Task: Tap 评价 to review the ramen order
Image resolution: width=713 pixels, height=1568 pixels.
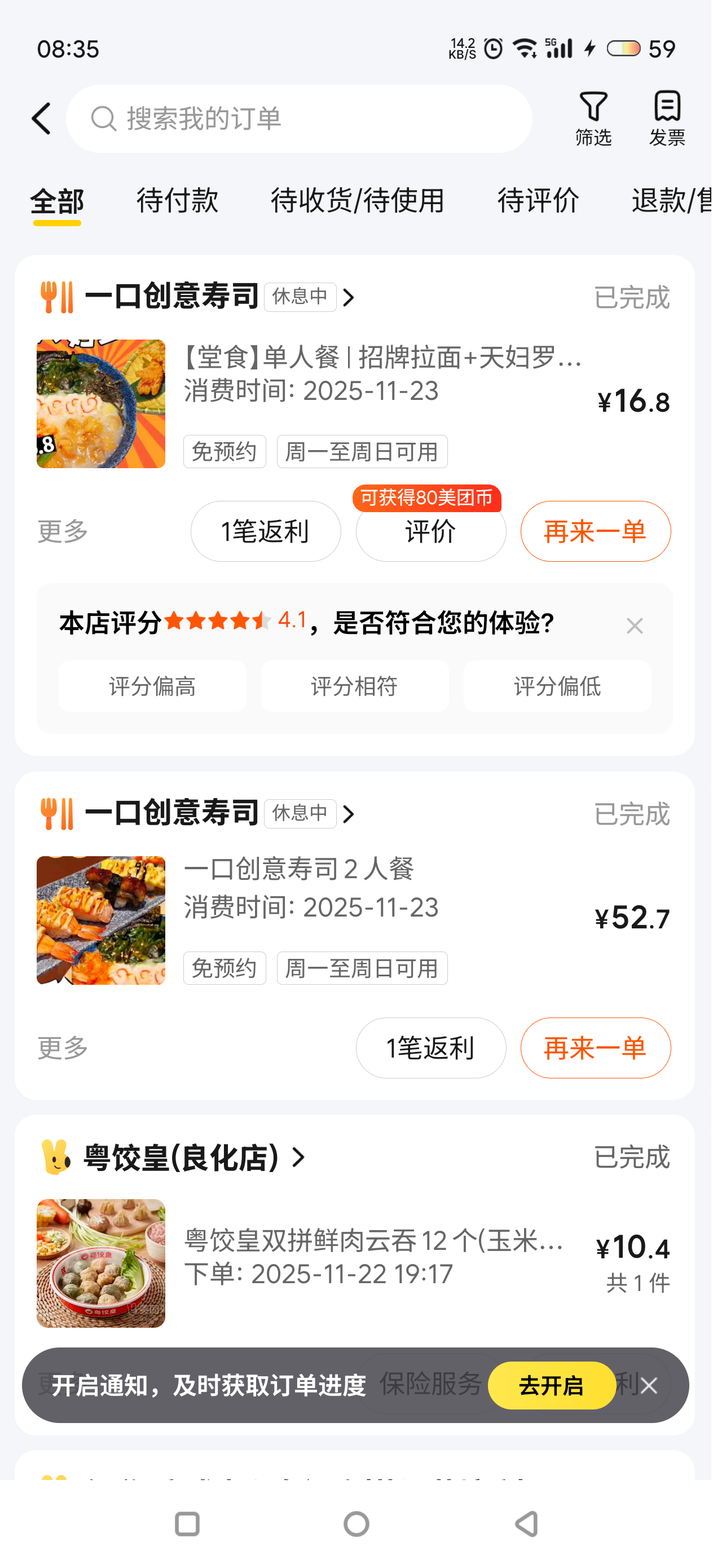Action: (431, 531)
